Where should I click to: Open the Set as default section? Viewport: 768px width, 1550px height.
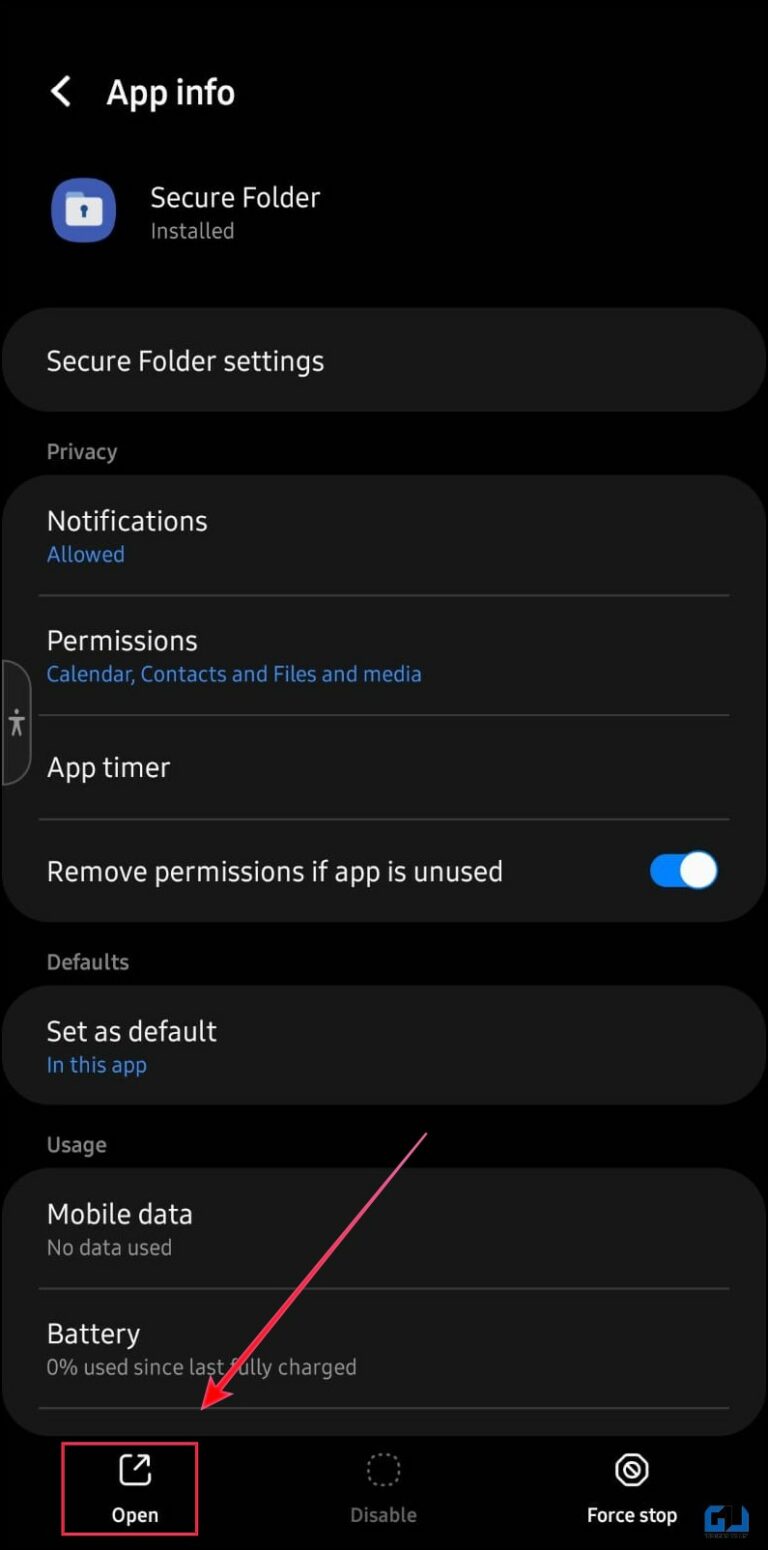(x=384, y=1044)
